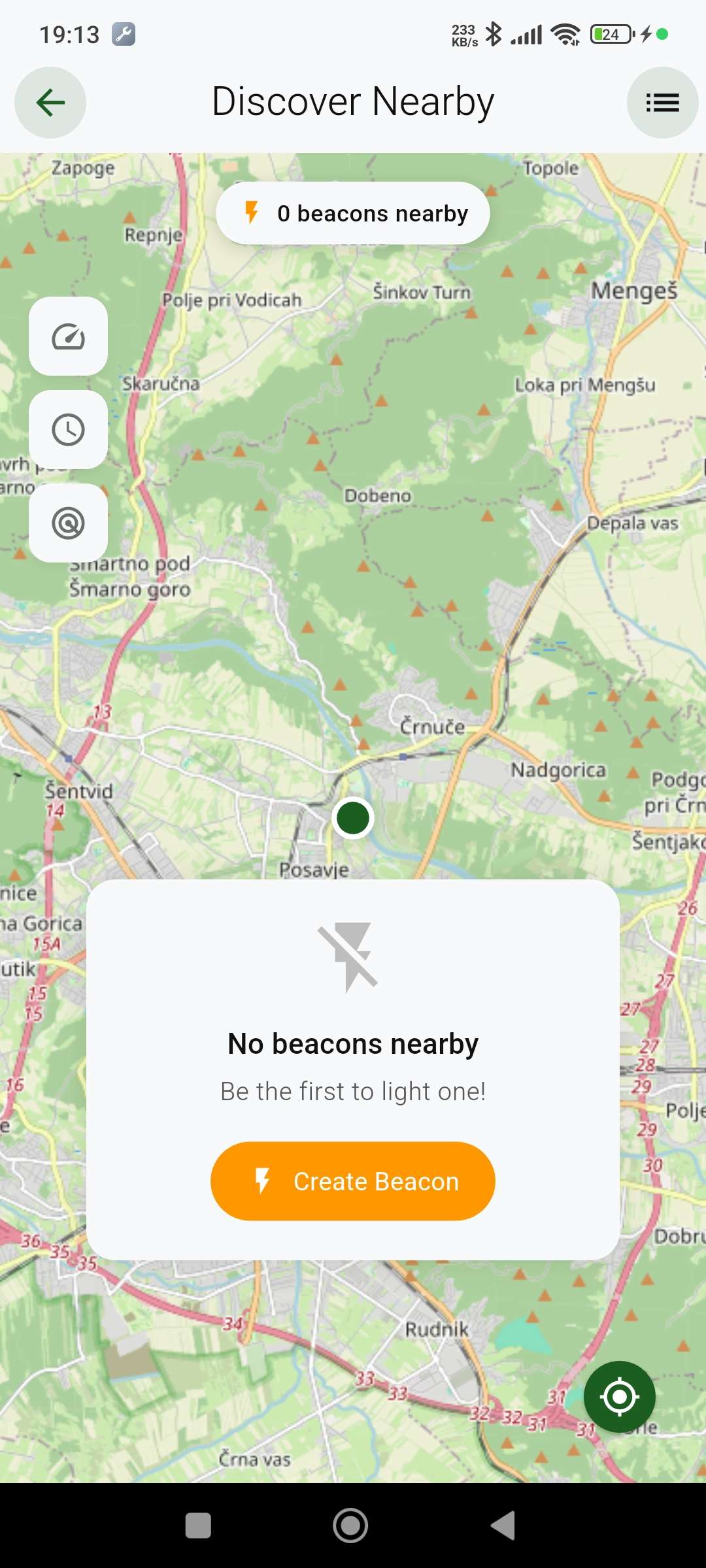This screenshot has height=1568, width=706.
Task: Select the No beacons nearby heading
Action: (352, 1043)
